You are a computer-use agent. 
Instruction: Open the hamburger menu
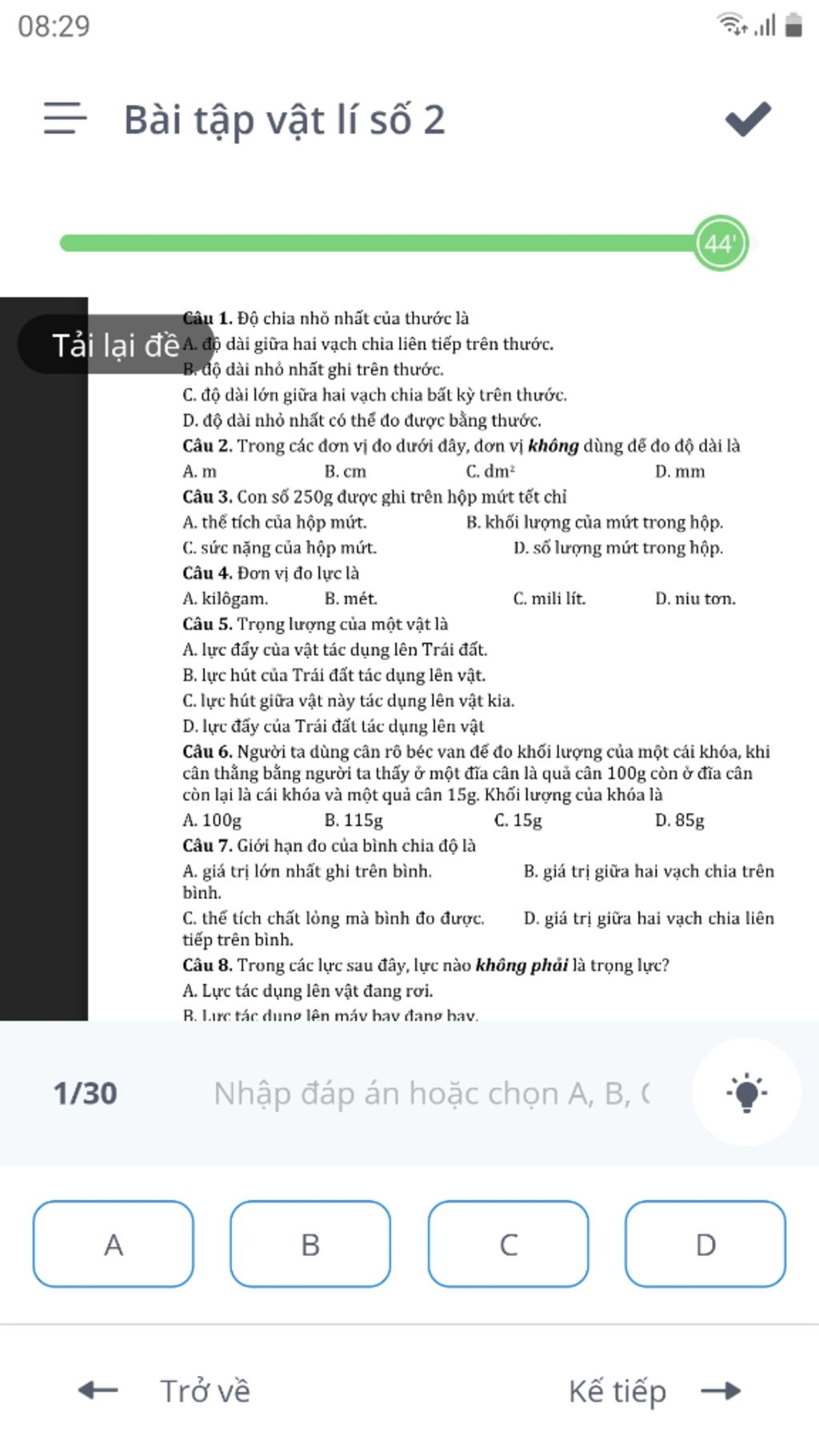coord(65,118)
